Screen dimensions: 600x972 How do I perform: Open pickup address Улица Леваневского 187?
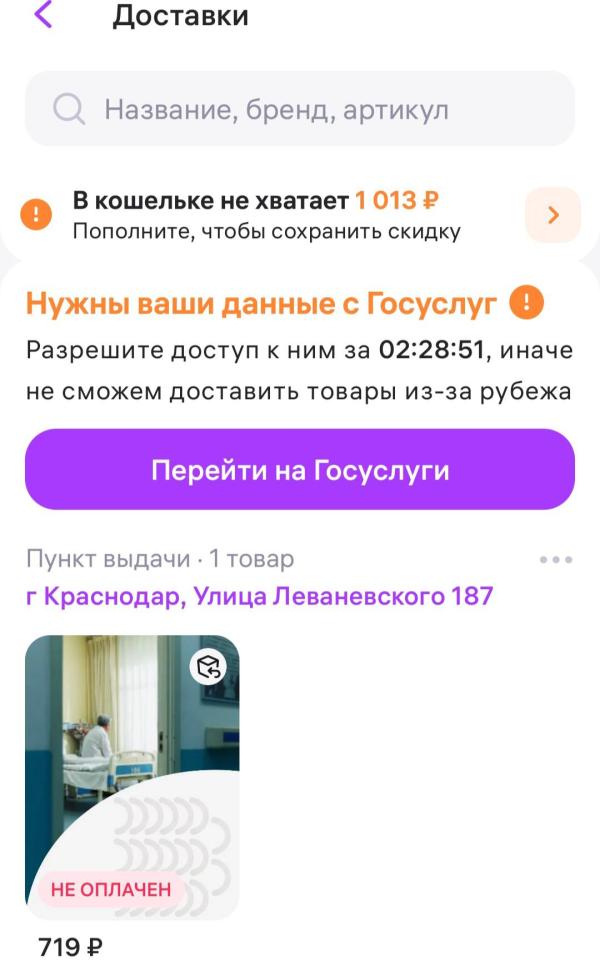point(259,597)
